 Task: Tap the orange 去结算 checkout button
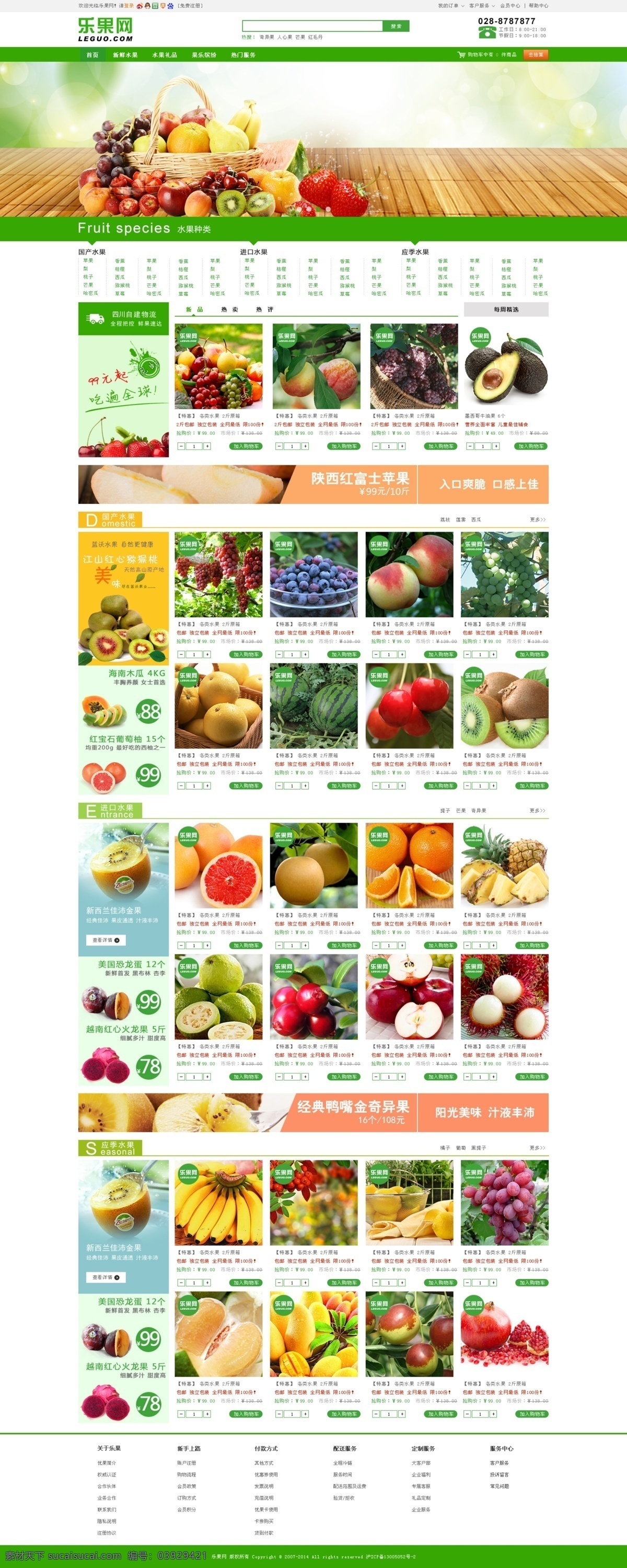pyautogui.click(x=536, y=55)
